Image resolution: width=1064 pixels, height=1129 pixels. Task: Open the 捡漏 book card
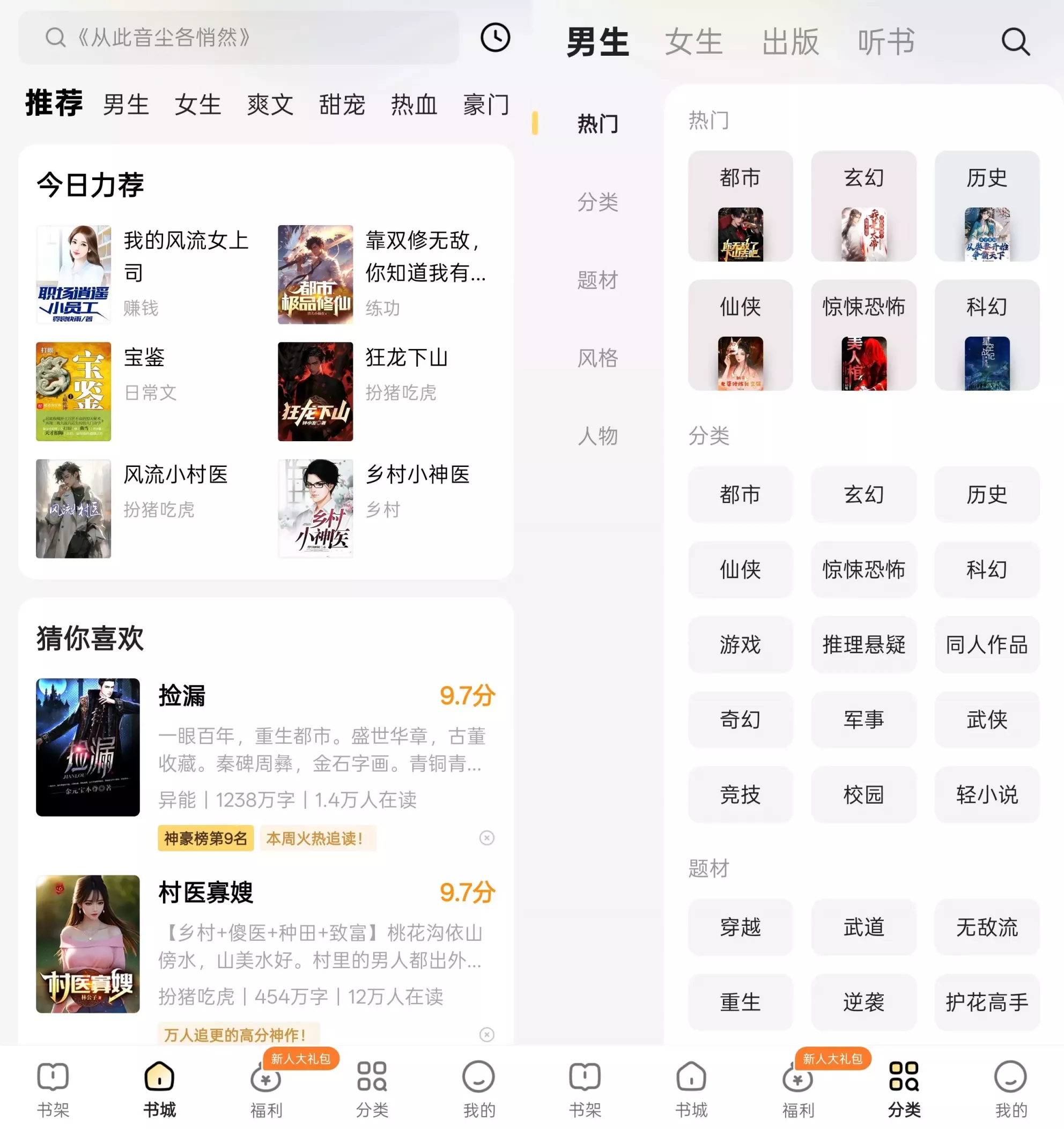coord(265,747)
